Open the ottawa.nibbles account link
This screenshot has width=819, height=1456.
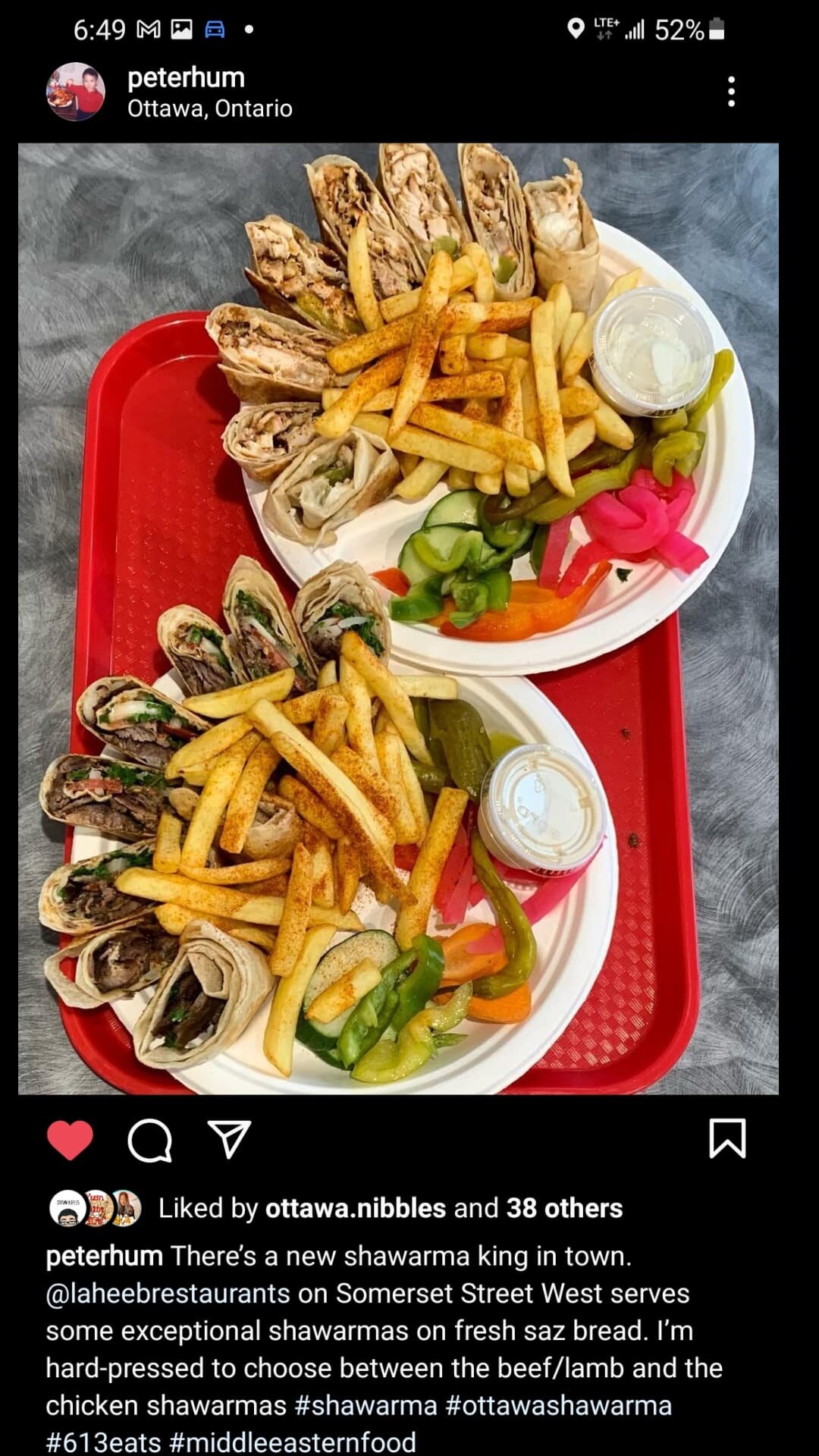click(353, 1207)
